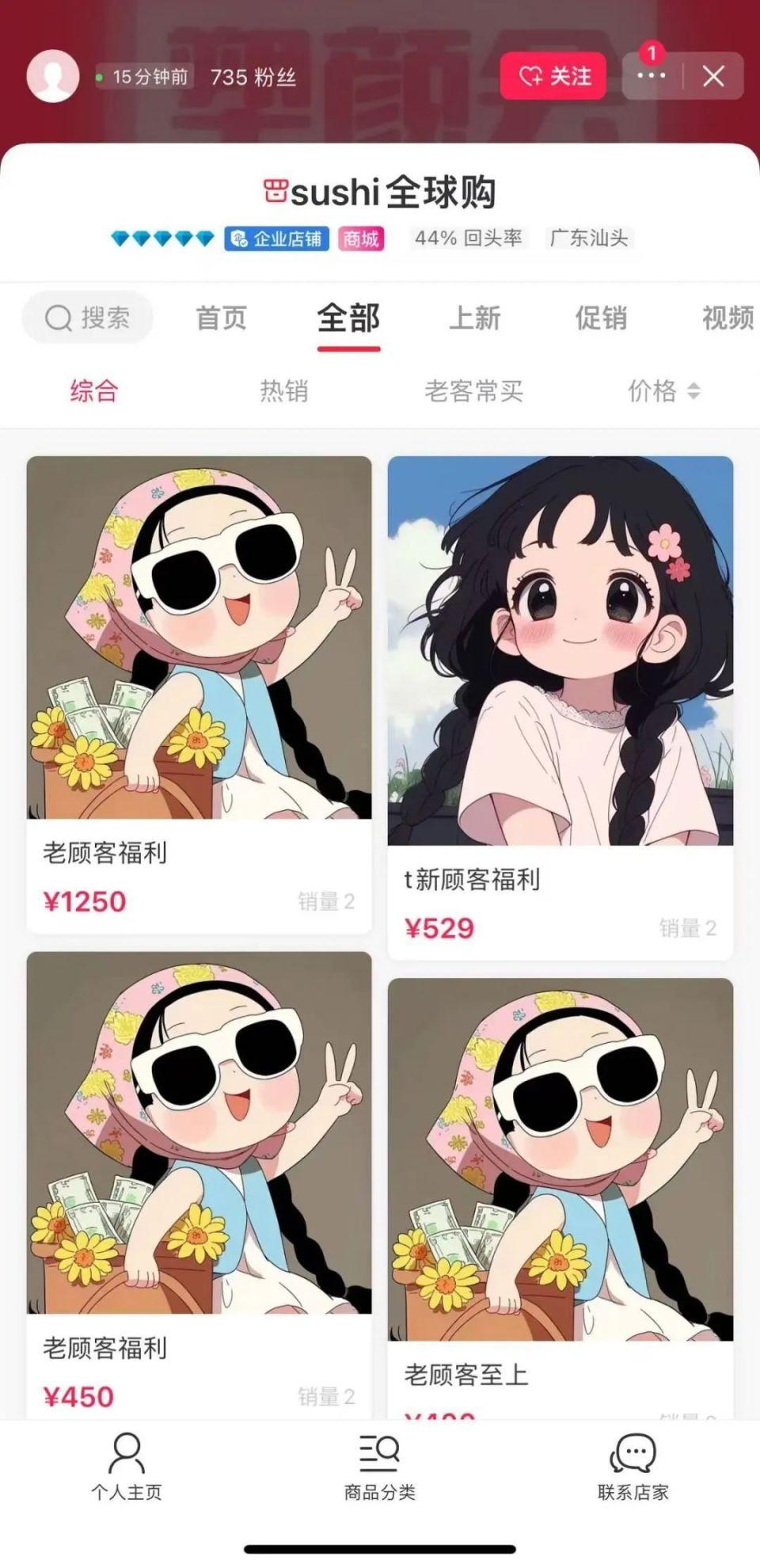Switch to the 首页 tab
Image resolution: width=760 pixels, height=1568 pixels.
click(x=221, y=318)
